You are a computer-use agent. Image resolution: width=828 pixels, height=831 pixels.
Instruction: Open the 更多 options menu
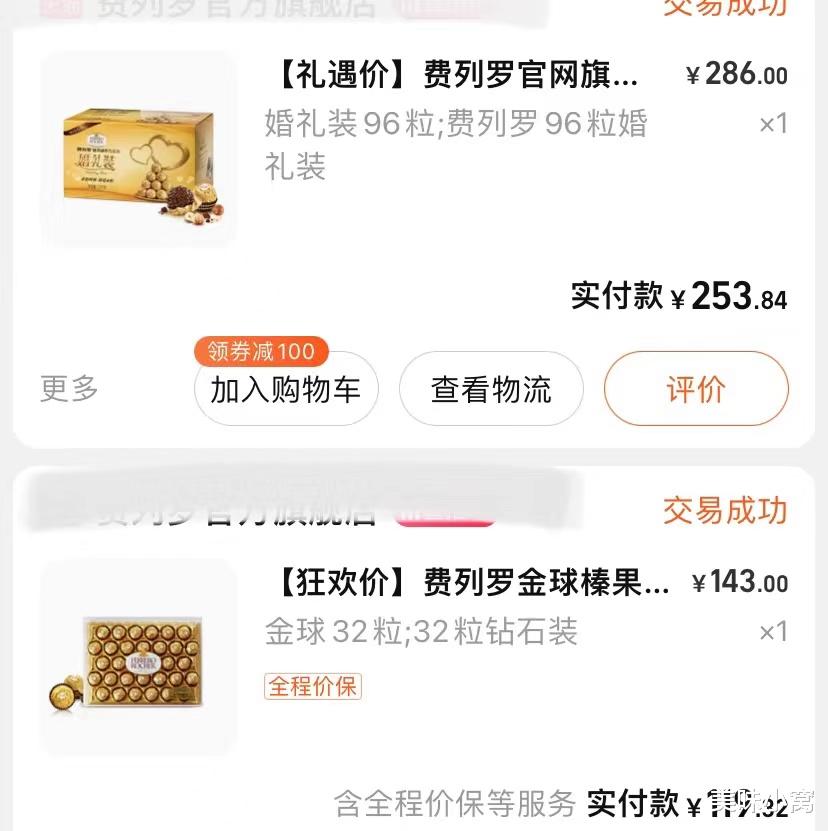66,389
